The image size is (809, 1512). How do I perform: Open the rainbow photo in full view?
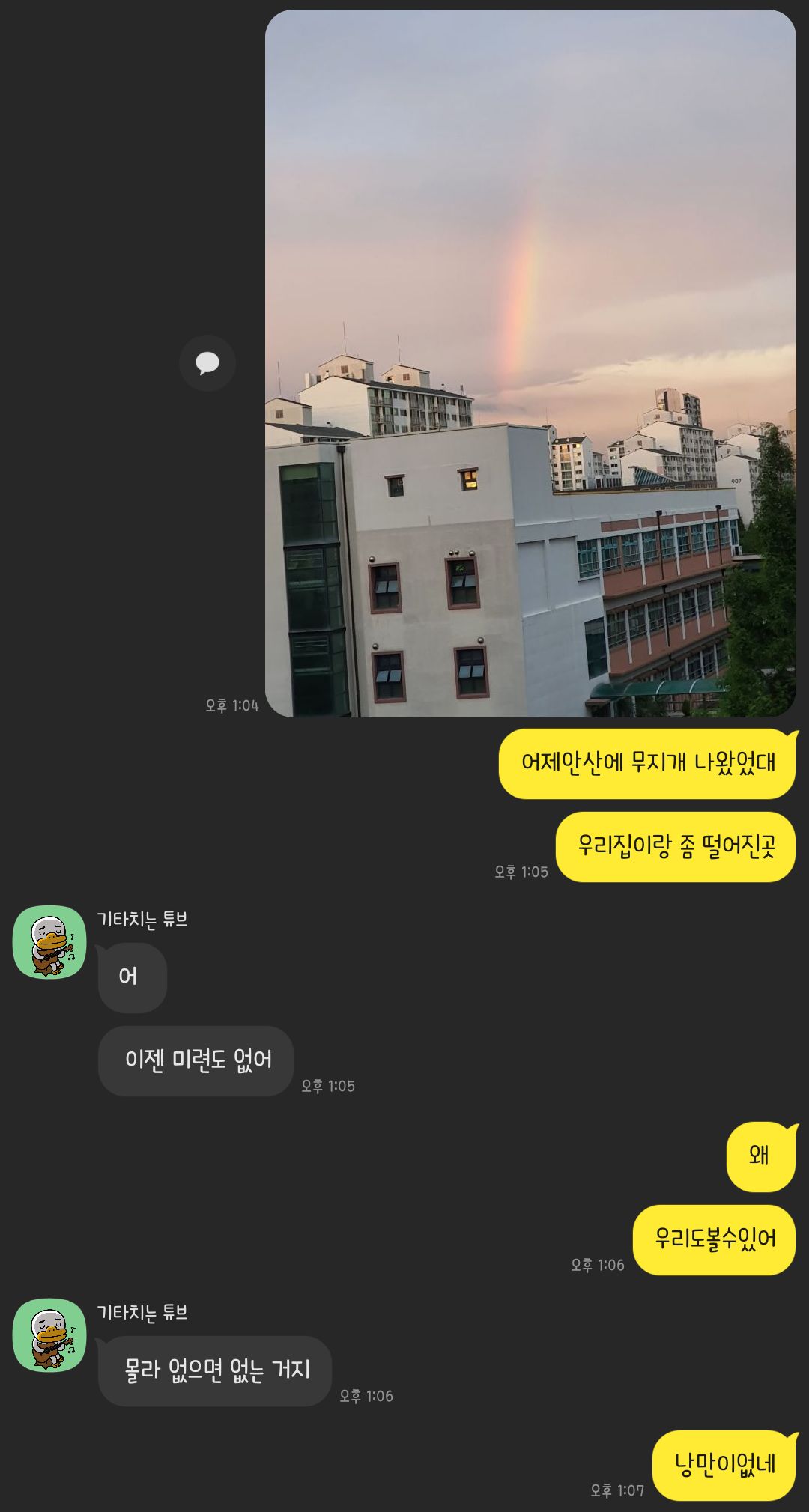pos(530,363)
